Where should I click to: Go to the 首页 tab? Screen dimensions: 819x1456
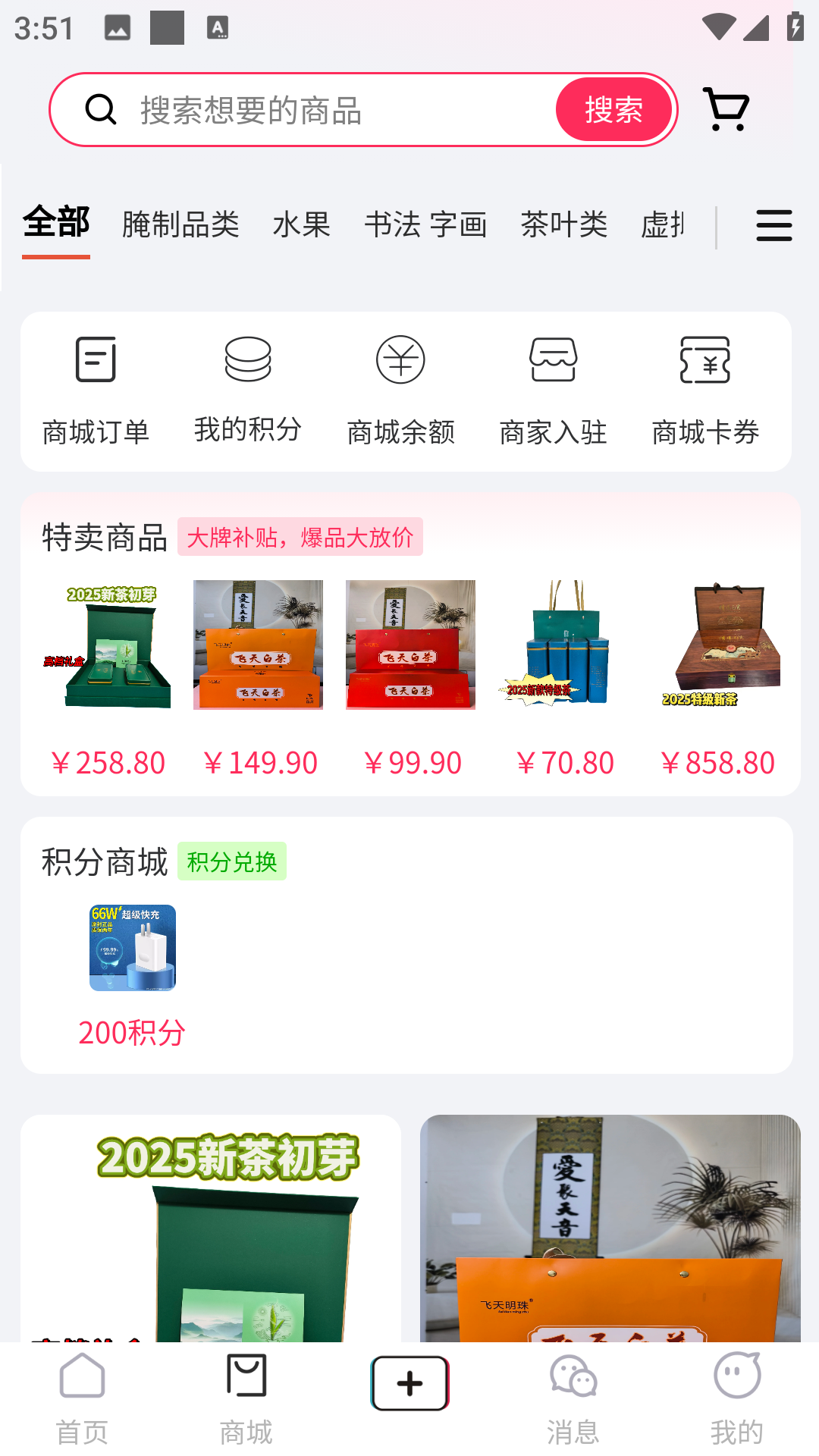[82, 1398]
